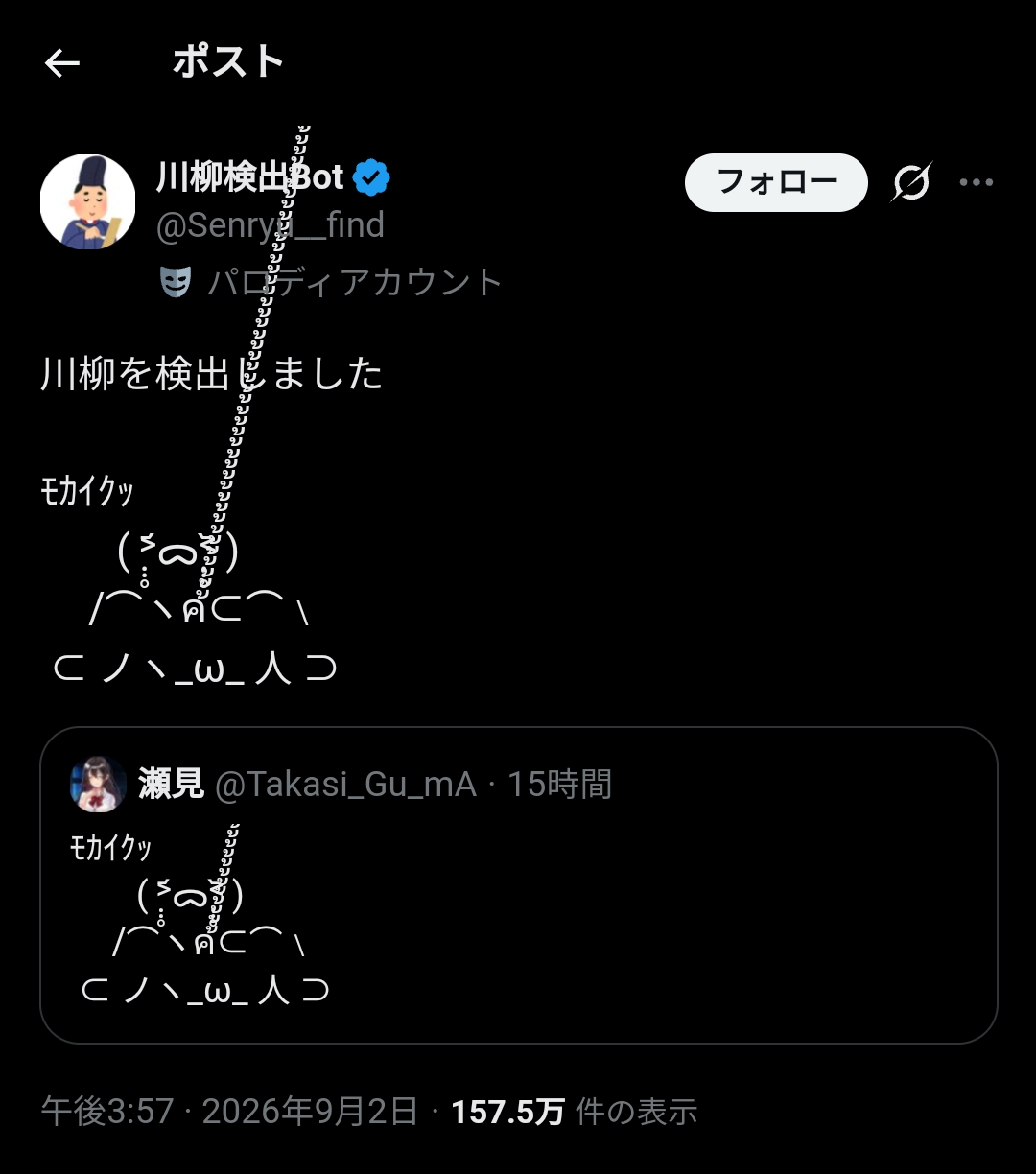View the @Senryu__find handle profile
The width and height of the screenshot is (1036, 1174).
(x=271, y=225)
